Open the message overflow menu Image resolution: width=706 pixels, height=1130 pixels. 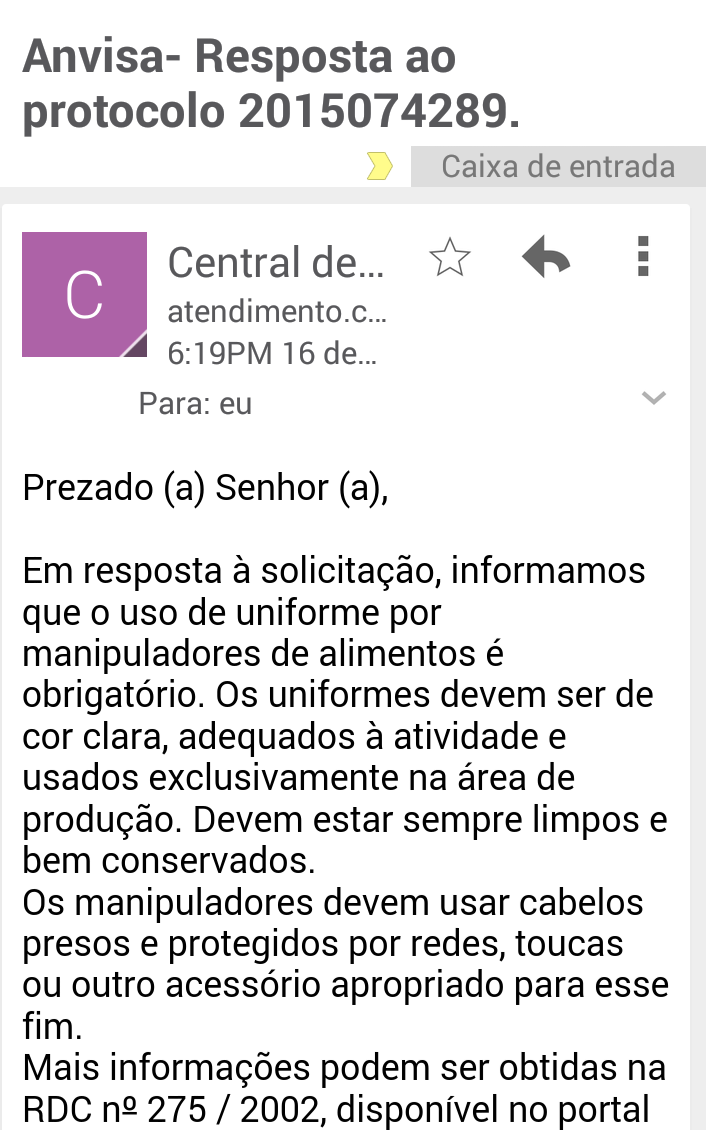coord(643,257)
